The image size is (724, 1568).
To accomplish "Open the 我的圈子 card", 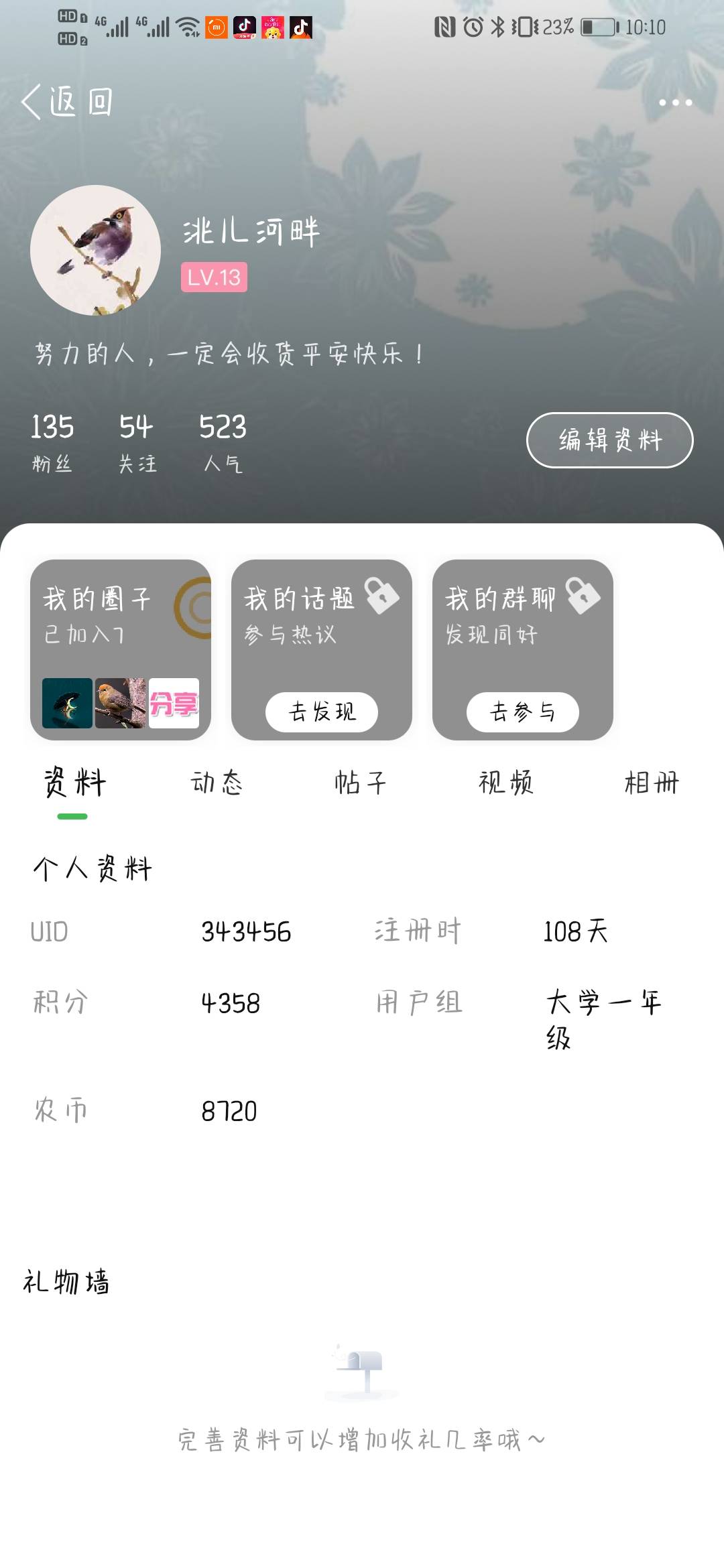I will click(x=121, y=650).
